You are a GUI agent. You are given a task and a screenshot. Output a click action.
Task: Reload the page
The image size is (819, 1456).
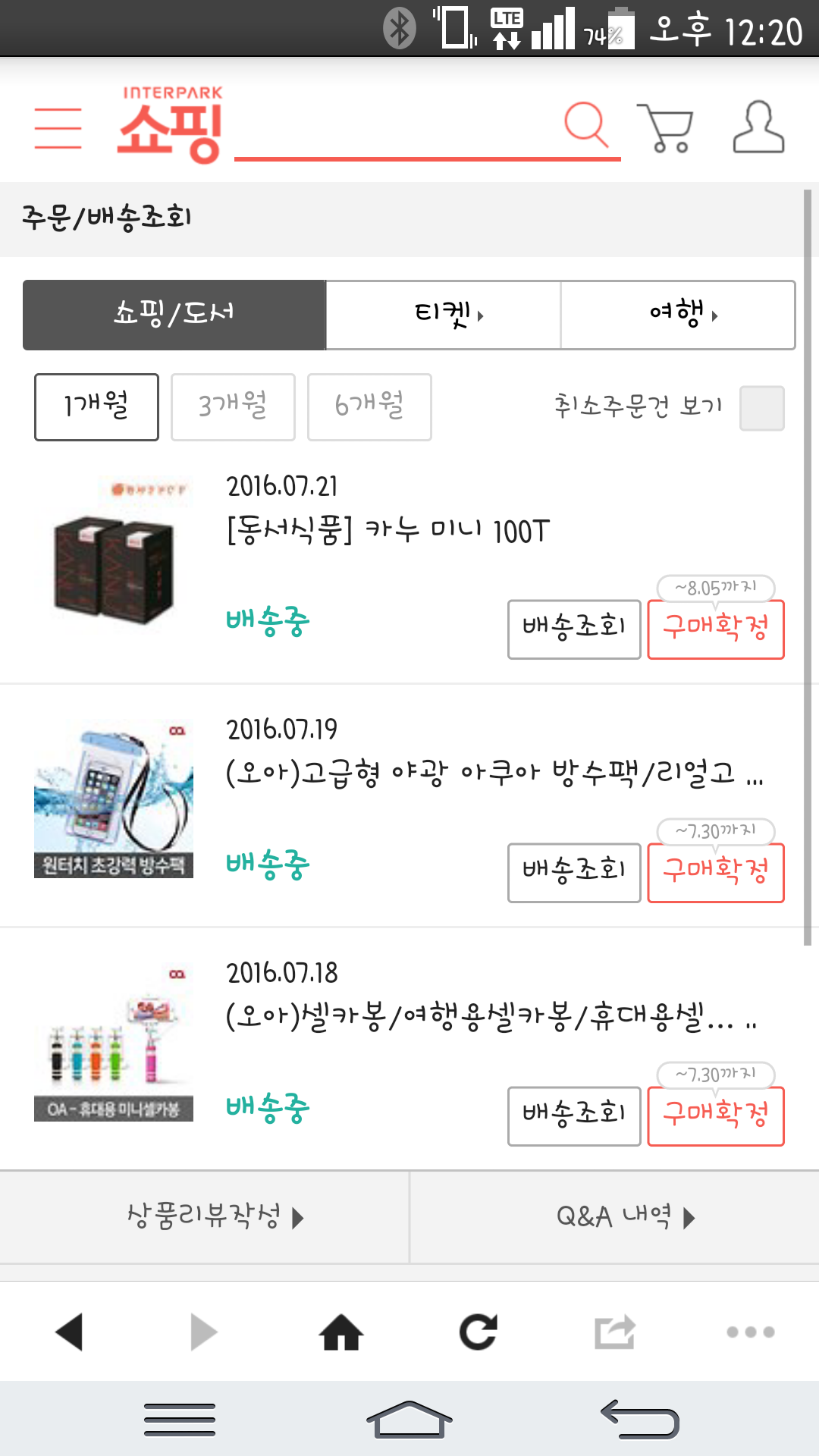pyautogui.click(x=478, y=1332)
